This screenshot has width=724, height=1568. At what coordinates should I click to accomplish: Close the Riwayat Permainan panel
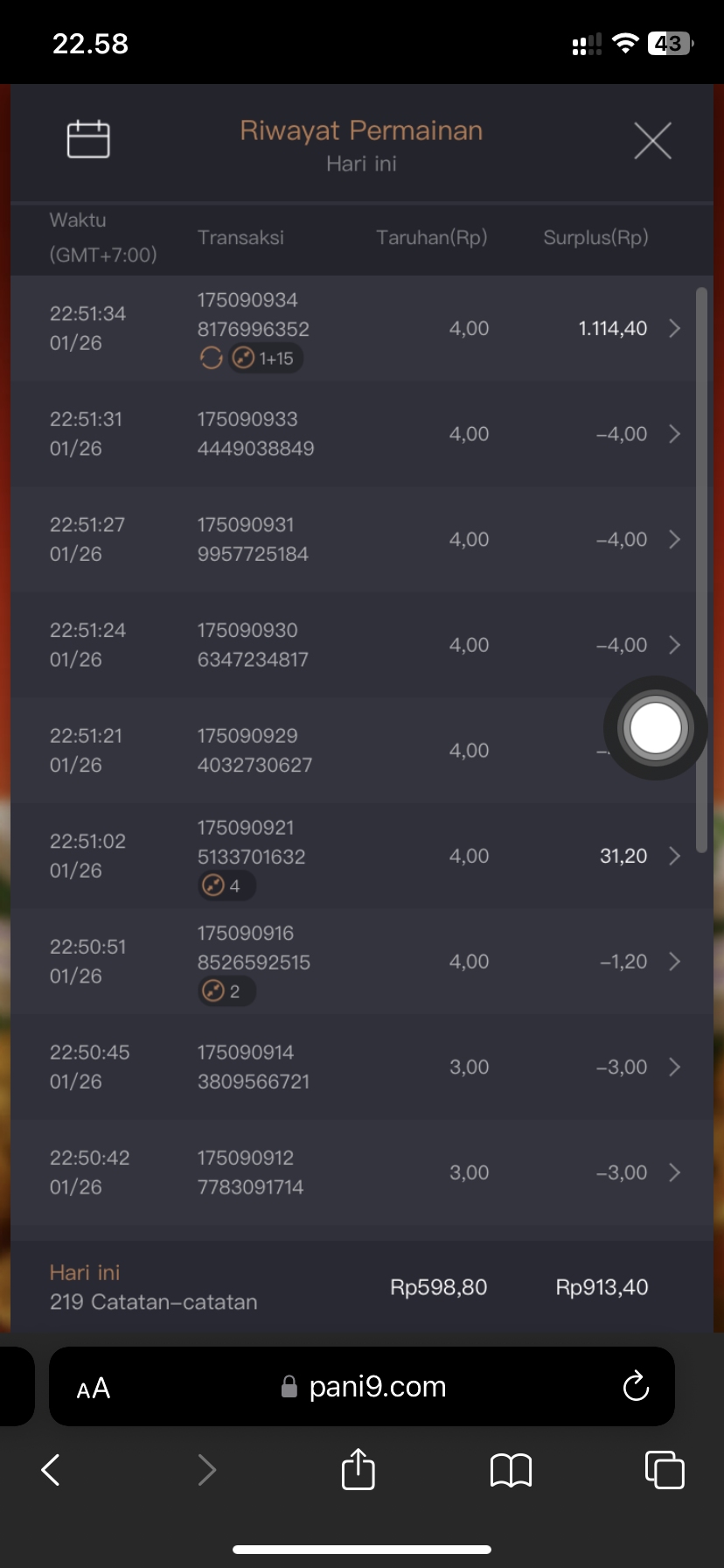click(x=652, y=141)
